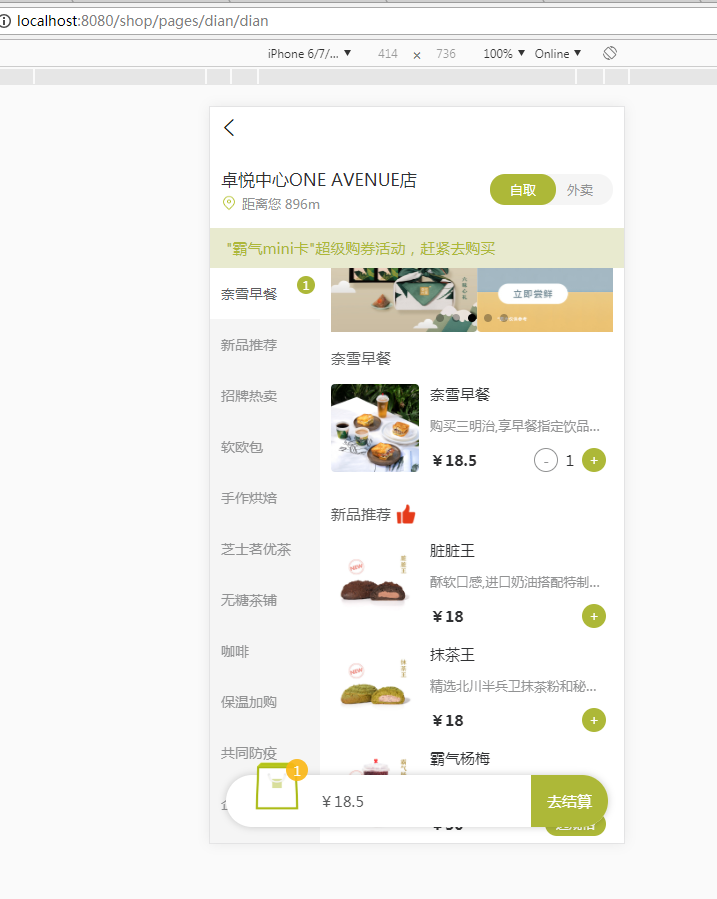Proceed to checkout with 去结算
This screenshot has height=899, width=717.
click(x=569, y=801)
